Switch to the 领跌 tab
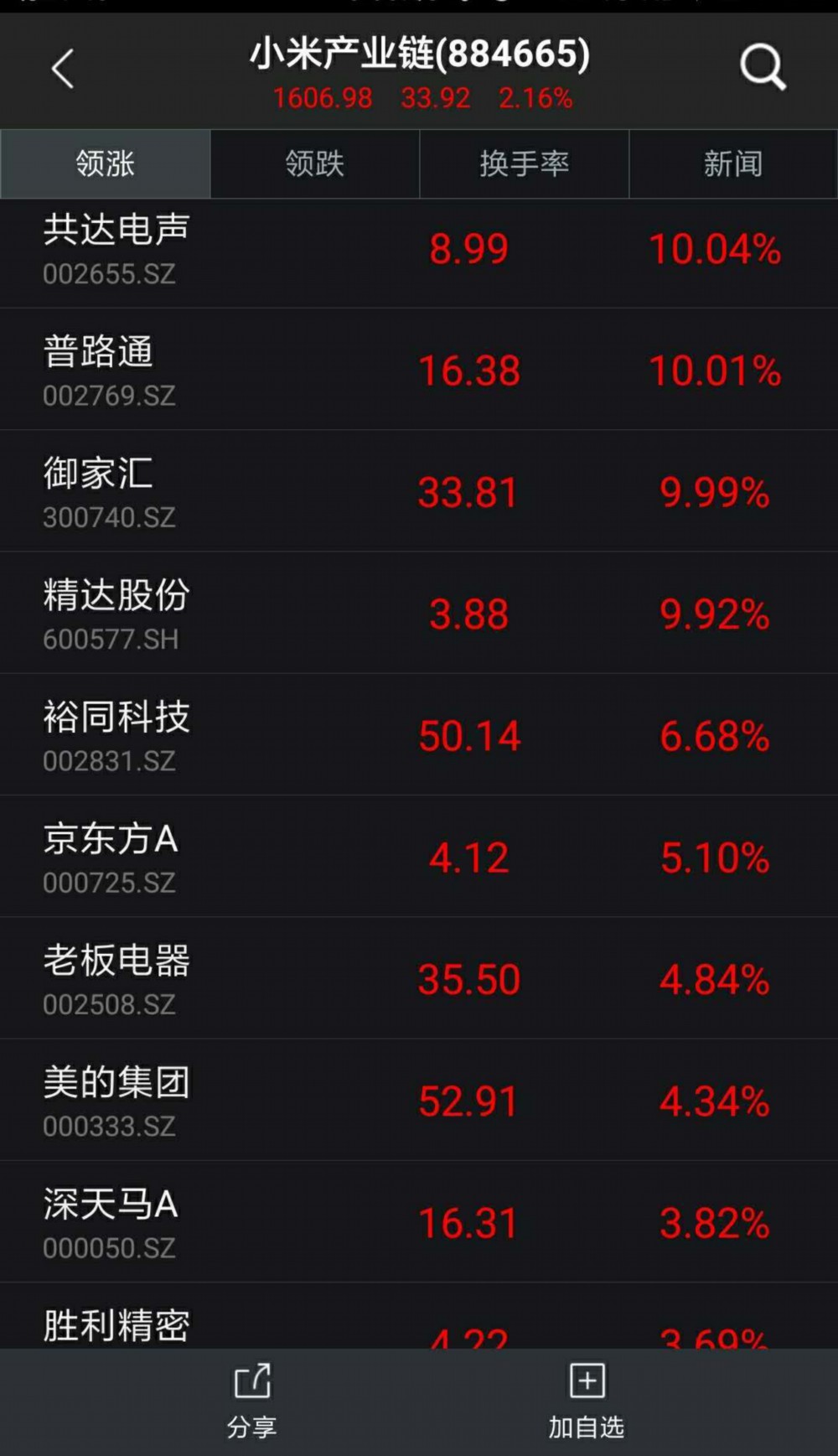This screenshot has width=838, height=1456. tap(314, 163)
